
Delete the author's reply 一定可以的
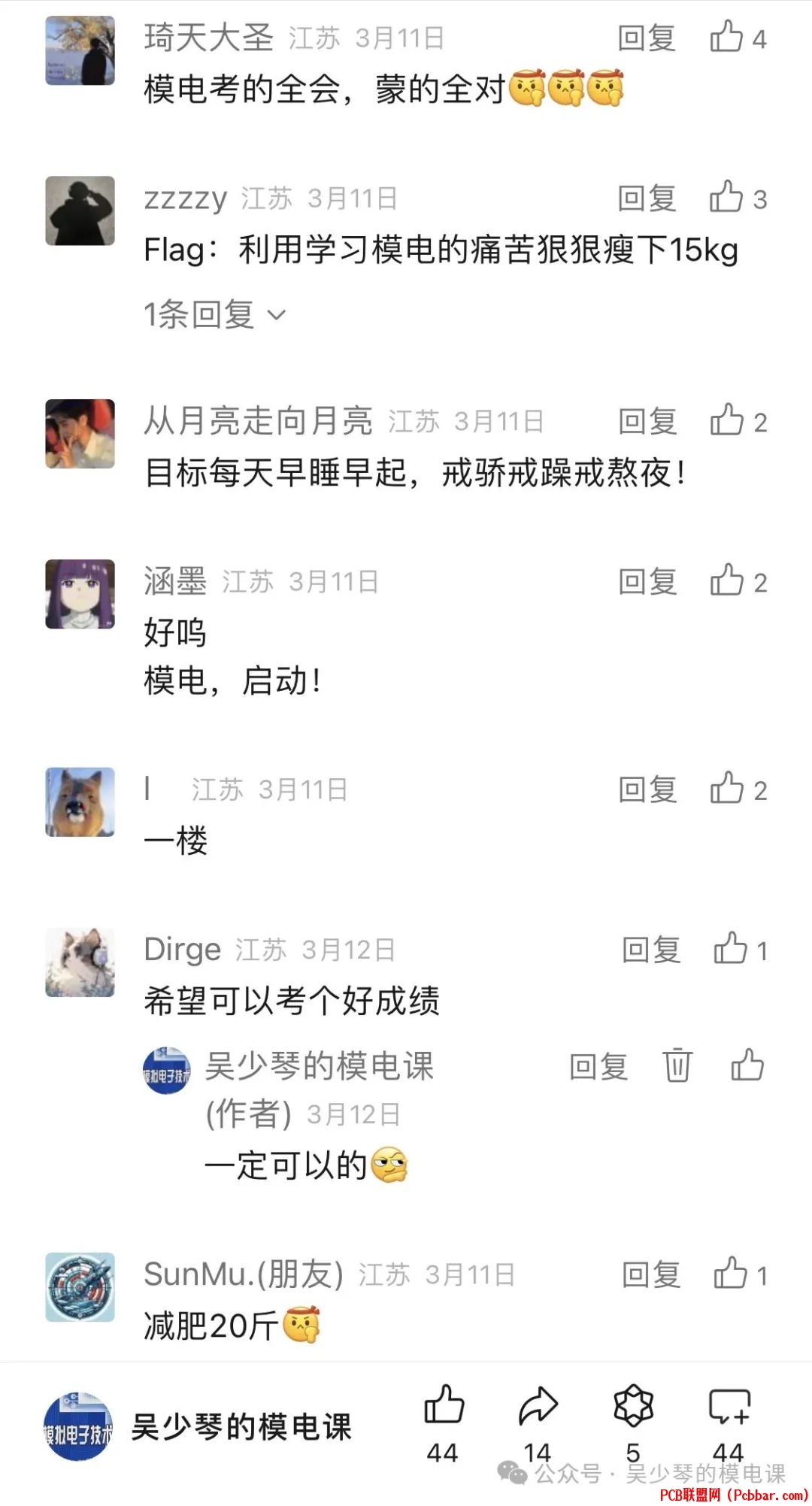[x=677, y=1065]
